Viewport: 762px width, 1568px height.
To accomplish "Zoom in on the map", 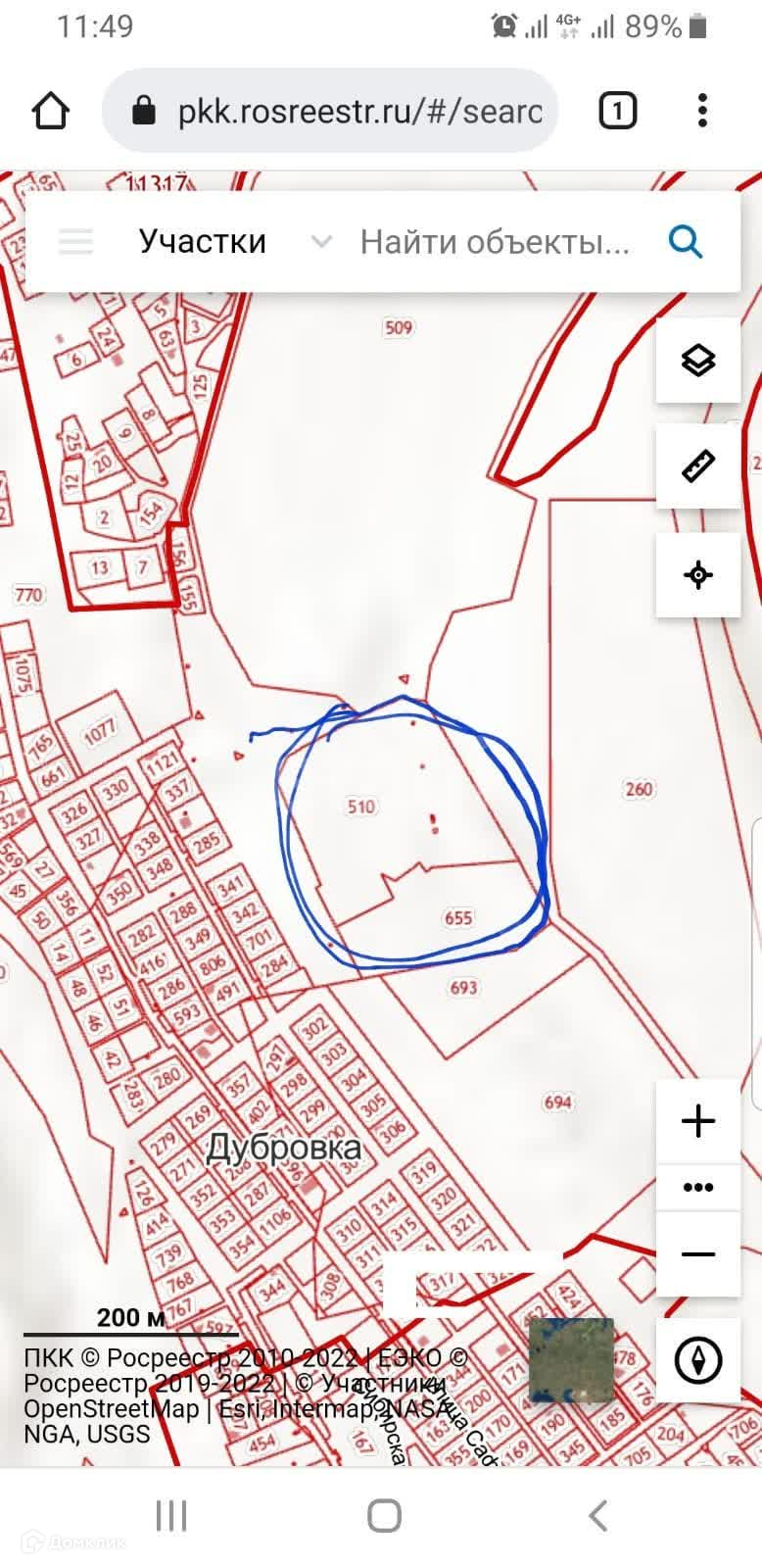I will click(697, 1121).
